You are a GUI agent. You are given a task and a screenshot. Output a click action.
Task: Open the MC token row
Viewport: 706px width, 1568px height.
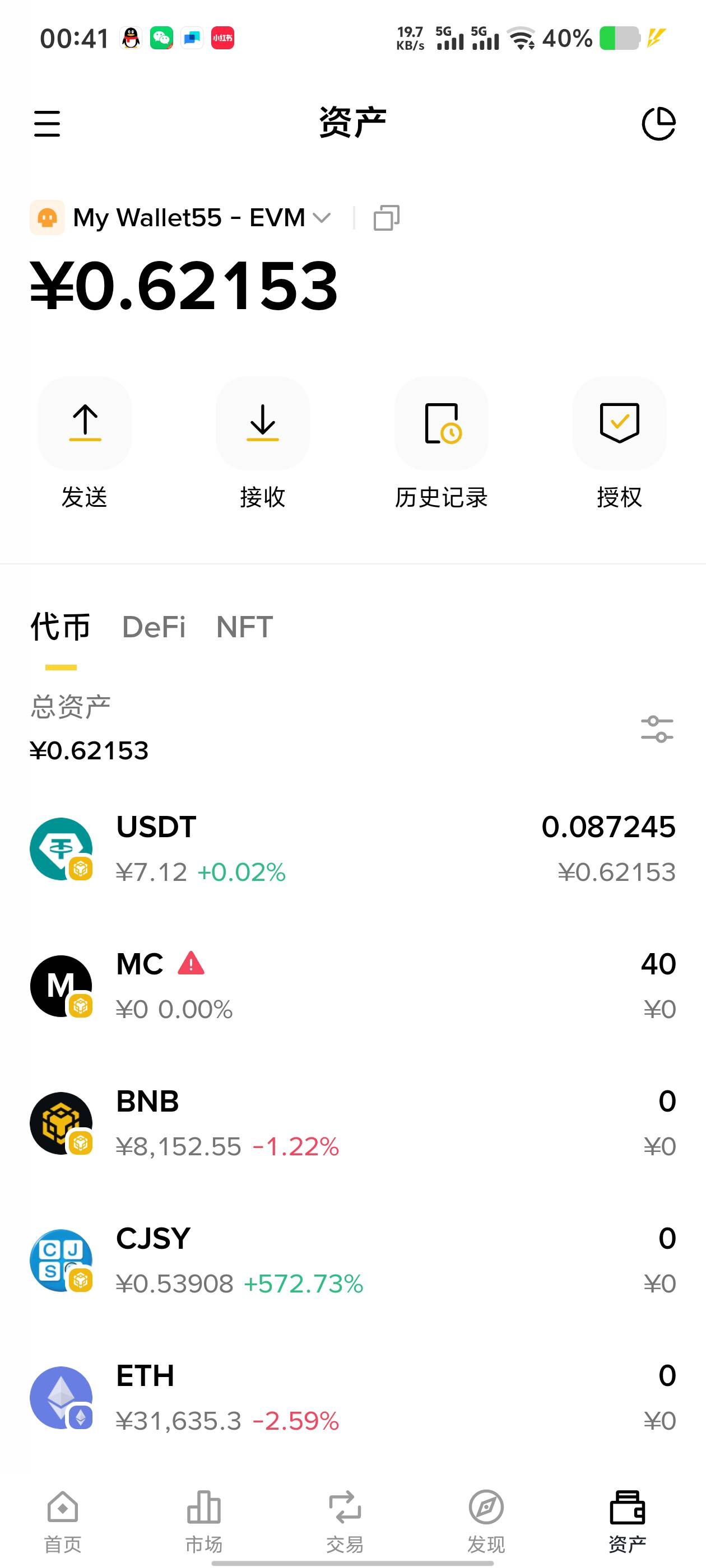(x=352, y=986)
